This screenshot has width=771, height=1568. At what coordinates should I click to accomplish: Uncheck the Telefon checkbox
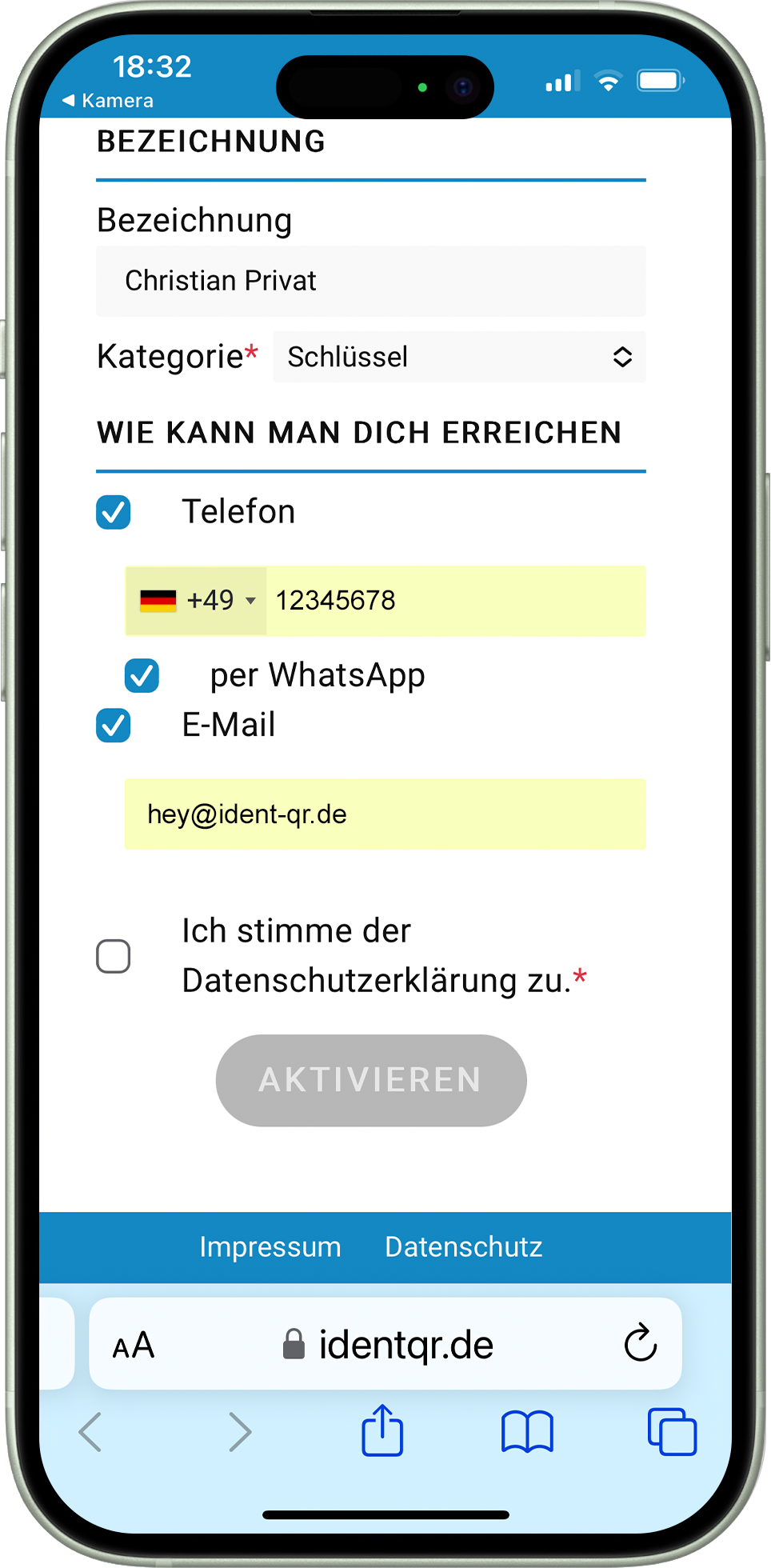pyautogui.click(x=114, y=512)
